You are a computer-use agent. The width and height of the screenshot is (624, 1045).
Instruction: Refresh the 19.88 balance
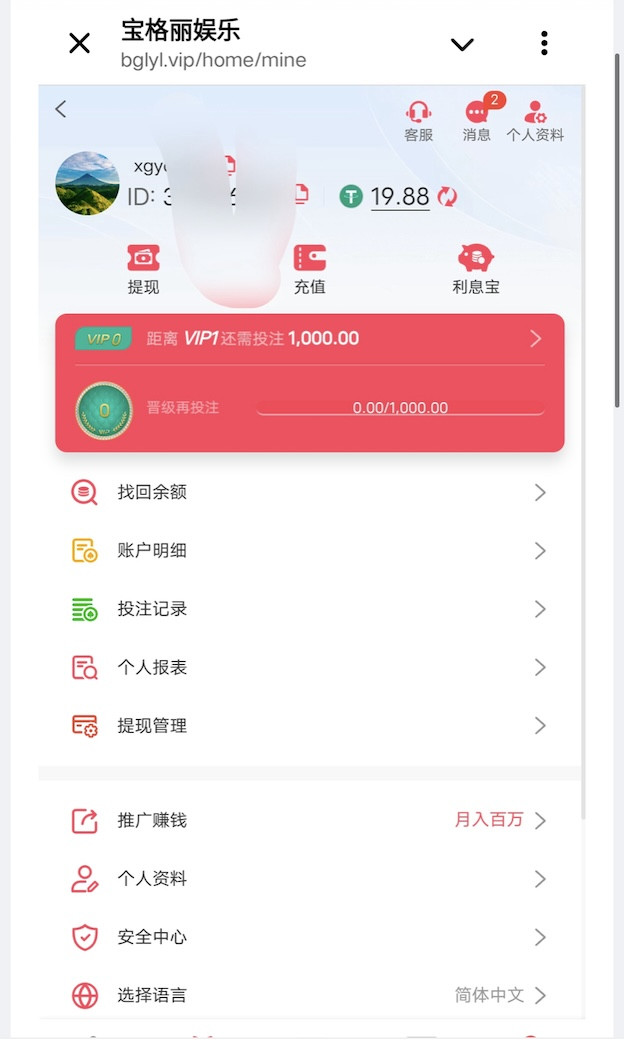(x=447, y=197)
